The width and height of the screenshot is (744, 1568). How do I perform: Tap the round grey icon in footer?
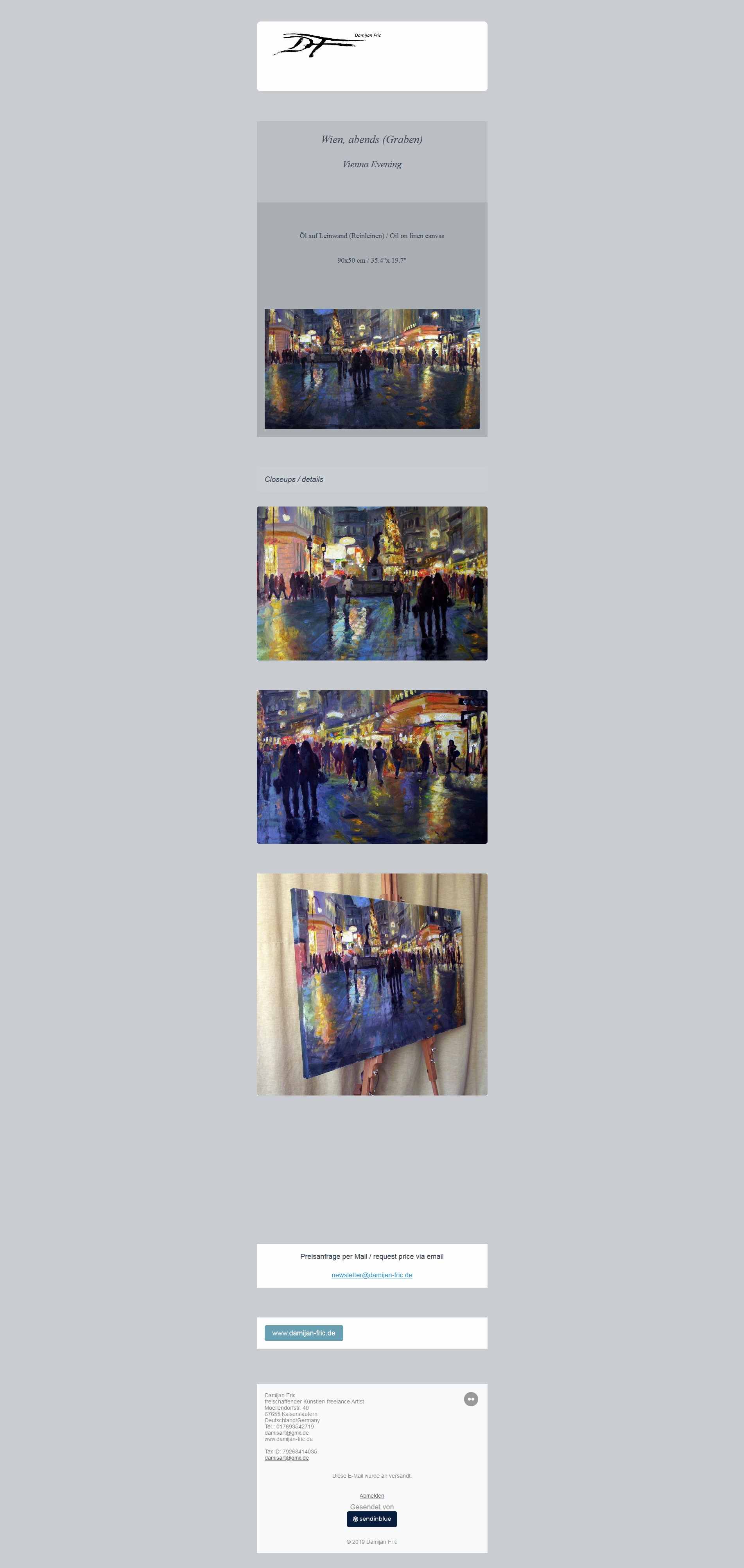(471, 1400)
